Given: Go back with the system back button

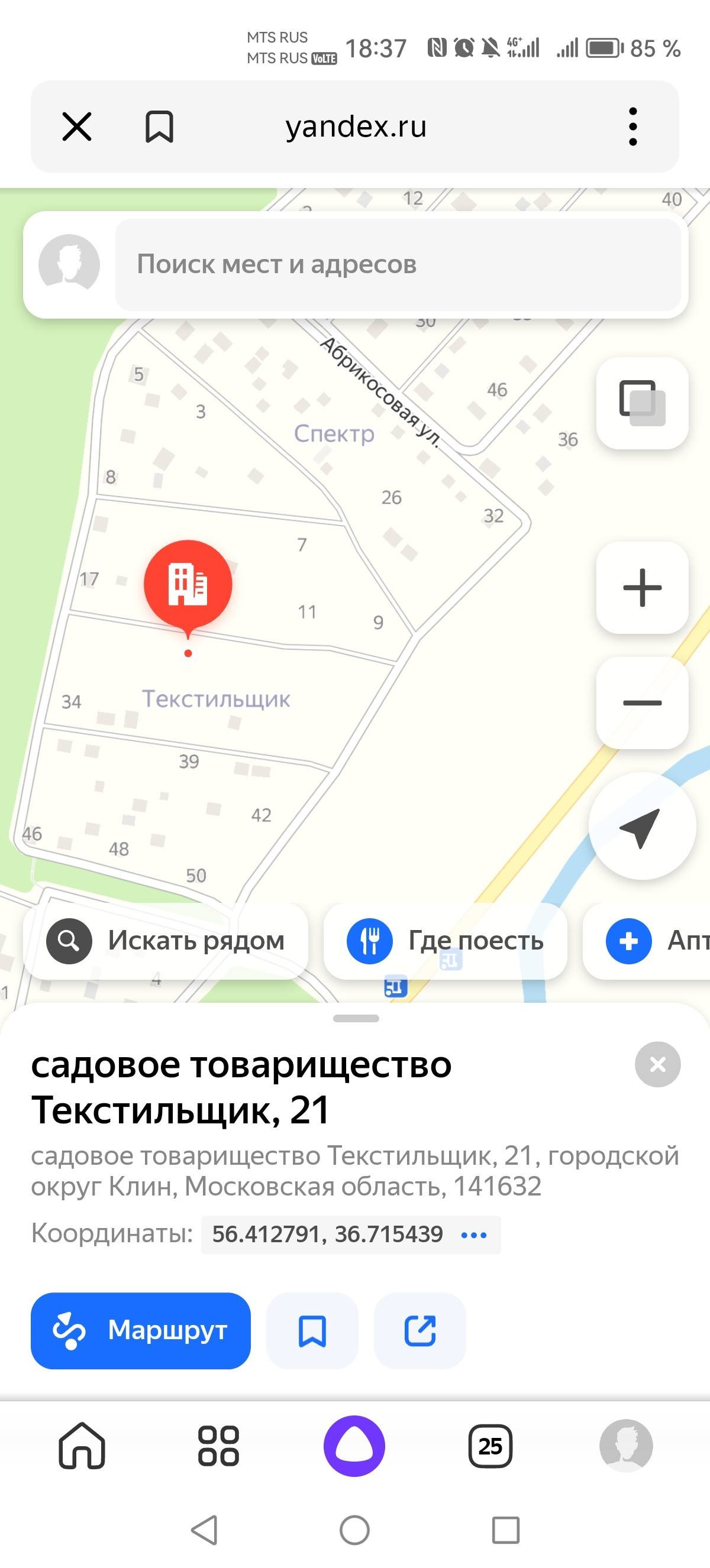Looking at the screenshot, I should click(205, 1530).
